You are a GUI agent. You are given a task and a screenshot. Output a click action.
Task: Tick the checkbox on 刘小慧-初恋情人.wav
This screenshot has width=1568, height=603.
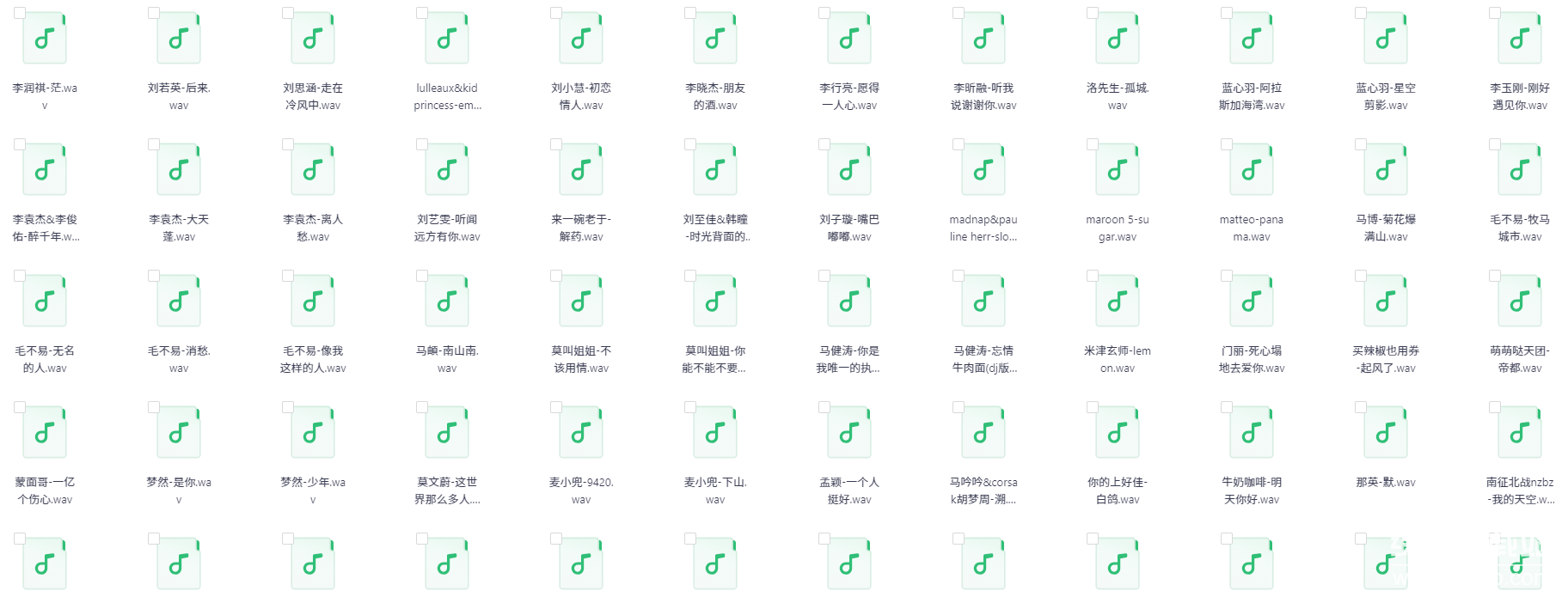click(x=556, y=13)
